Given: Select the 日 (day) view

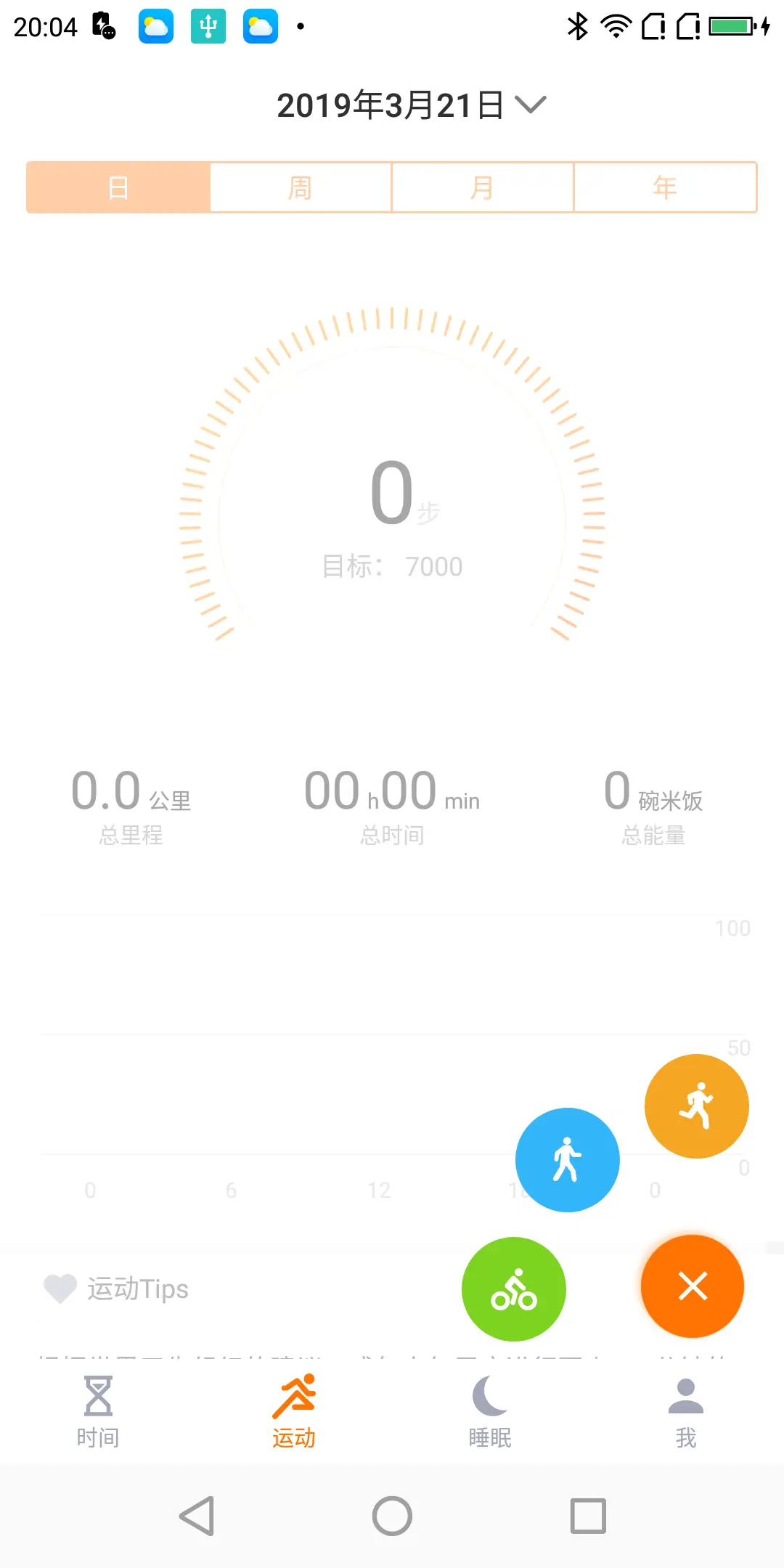Looking at the screenshot, I should pos(118,187).
